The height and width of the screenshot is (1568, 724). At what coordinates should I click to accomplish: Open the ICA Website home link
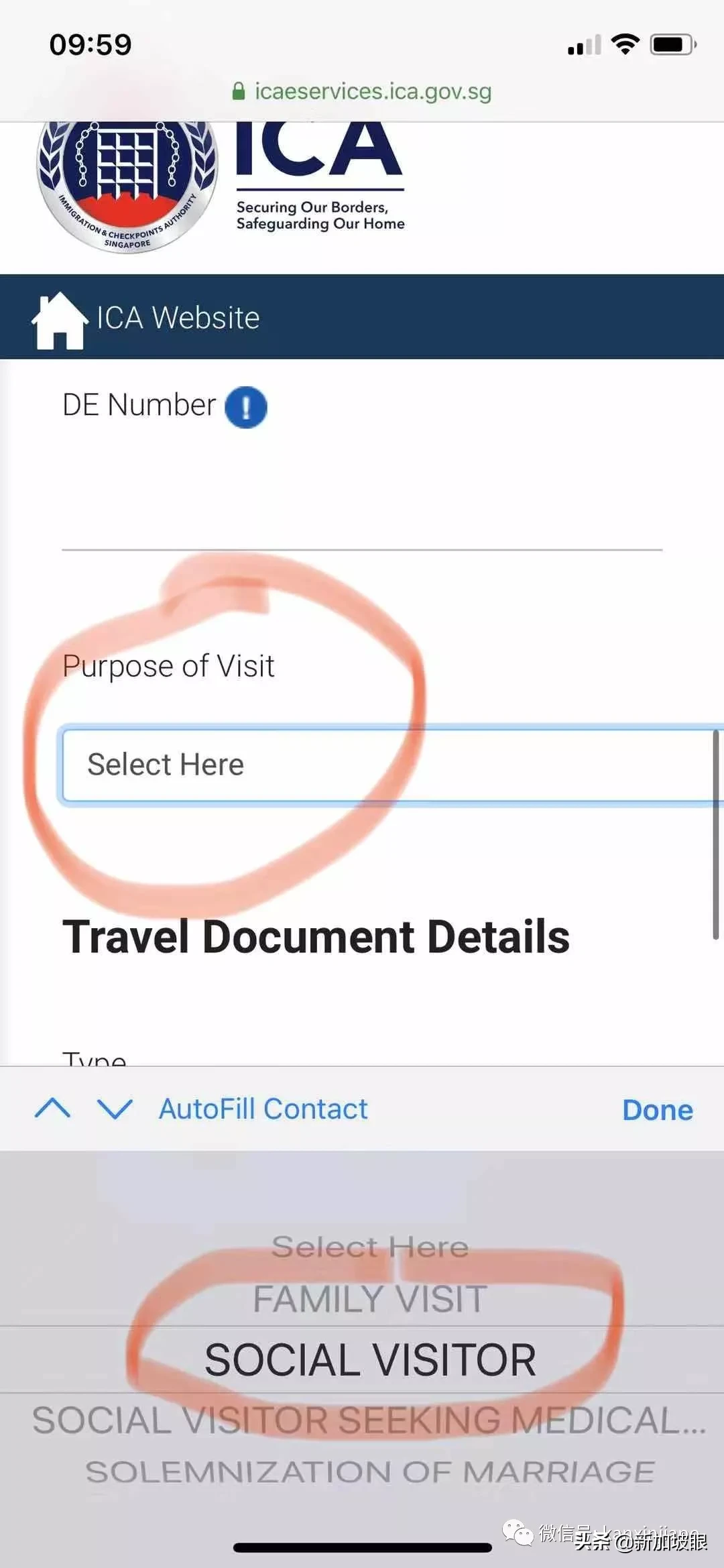145,319
